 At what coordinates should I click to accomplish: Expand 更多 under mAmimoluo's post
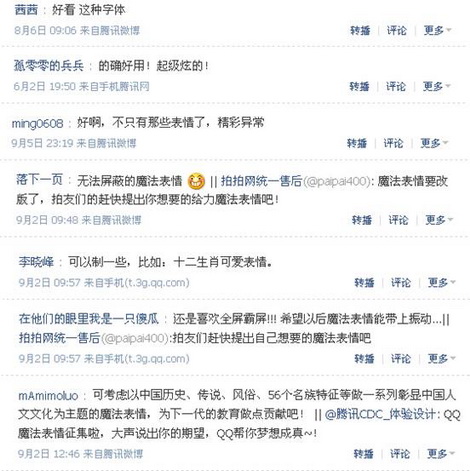tap(441, 453)
